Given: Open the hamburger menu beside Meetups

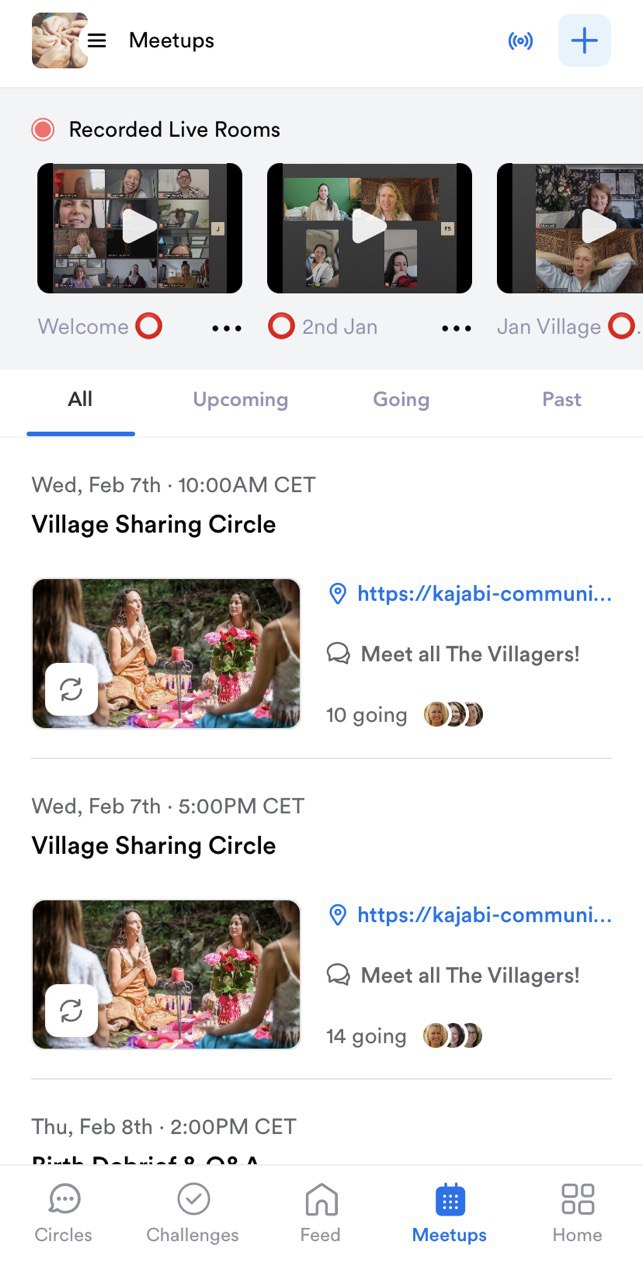Looking at the screenshot, I should 97,41.
